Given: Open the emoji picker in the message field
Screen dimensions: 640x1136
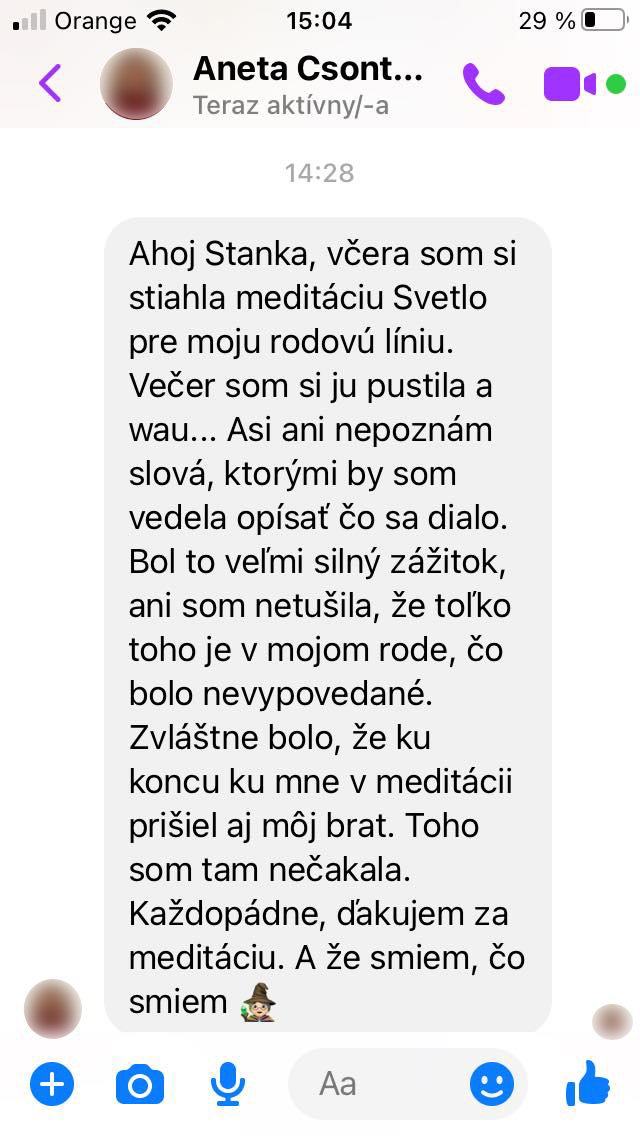Looking at the screenshot, I should click(x=492, y=1083).
